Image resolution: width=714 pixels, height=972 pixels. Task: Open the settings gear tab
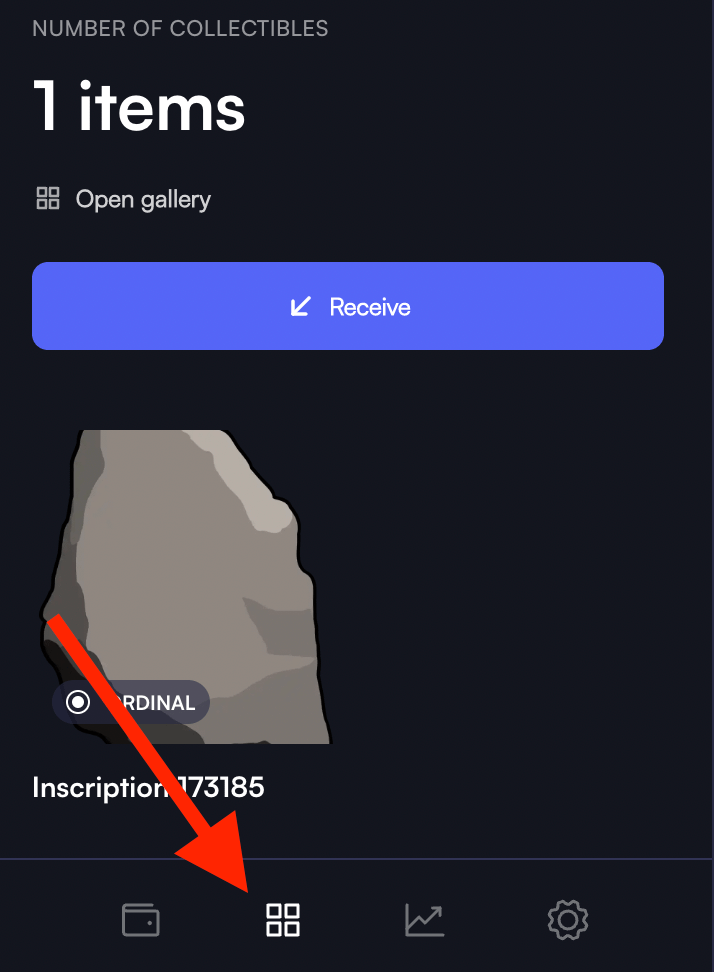pos(567,919)
